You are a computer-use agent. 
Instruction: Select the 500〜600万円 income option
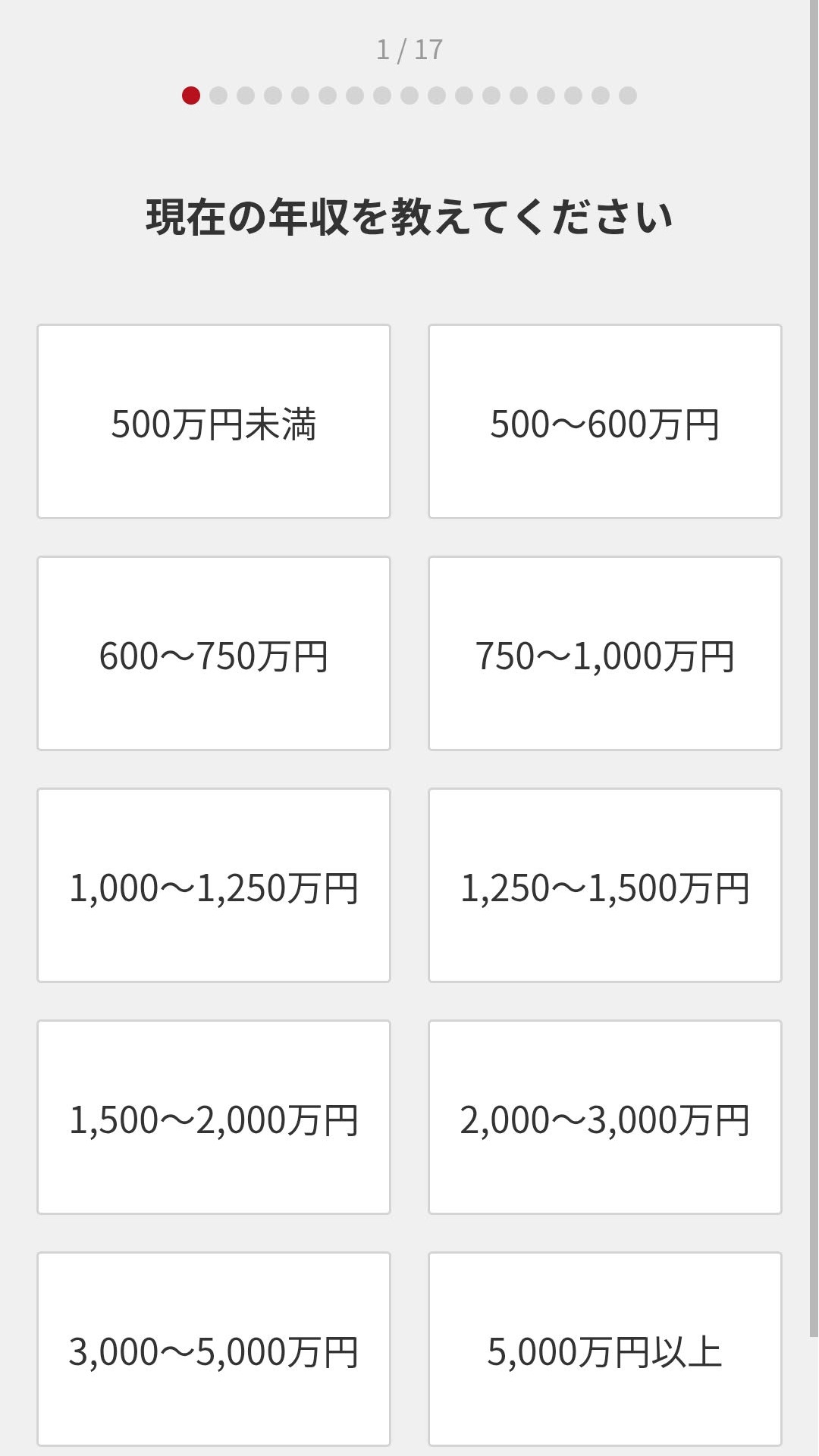(606, 421)
